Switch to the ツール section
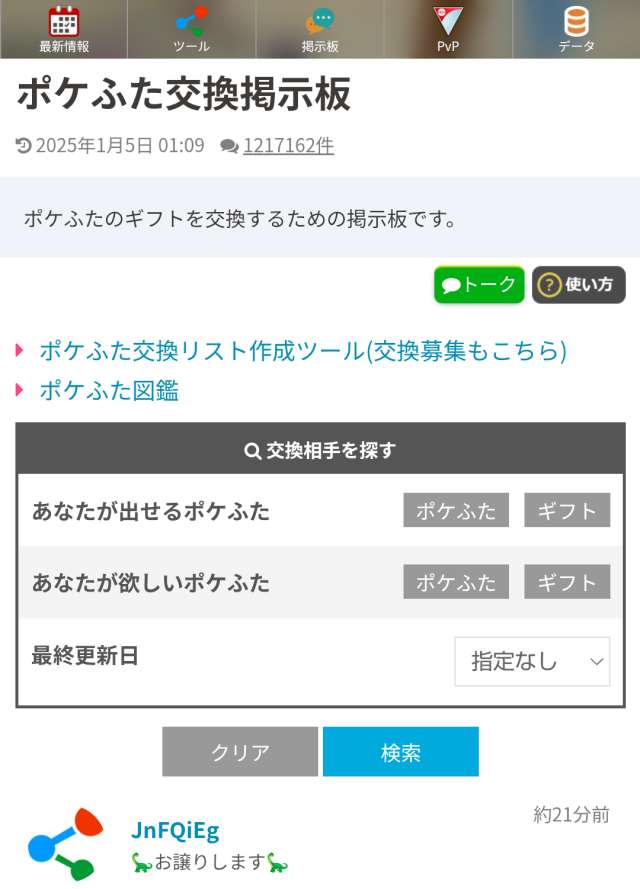This screenshot has height=889, width=640. tap(192, 29)
